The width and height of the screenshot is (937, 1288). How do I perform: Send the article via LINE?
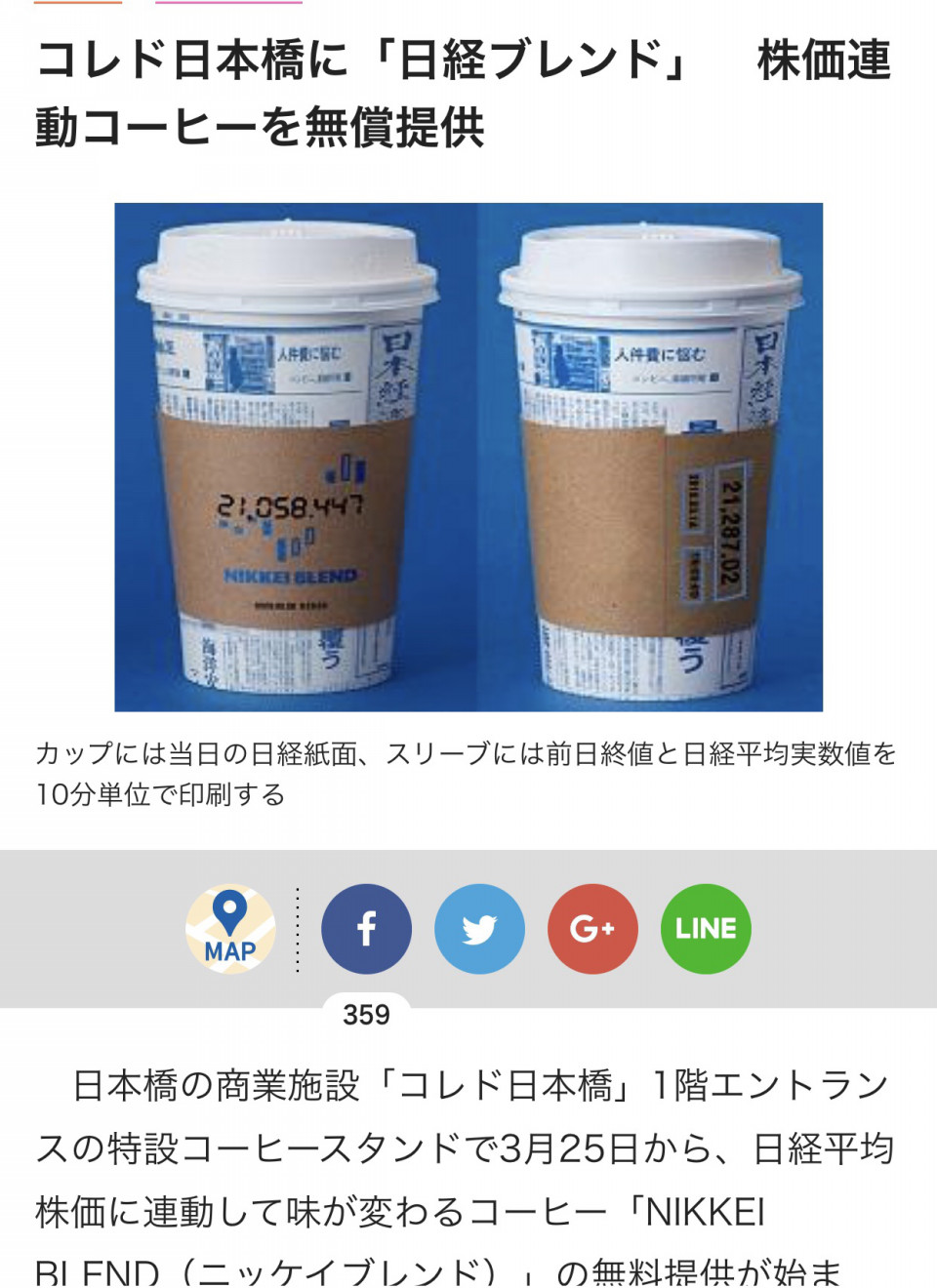click(x=706, y=929)
